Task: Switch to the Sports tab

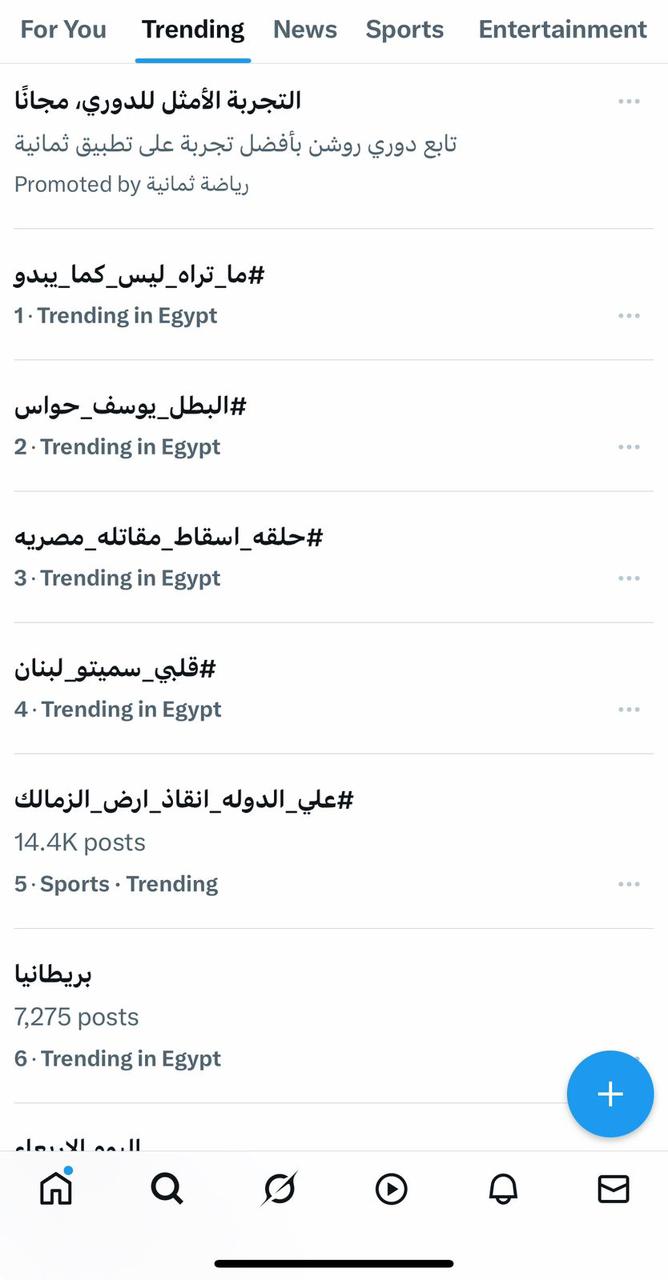Action: (x=404, y=30)
